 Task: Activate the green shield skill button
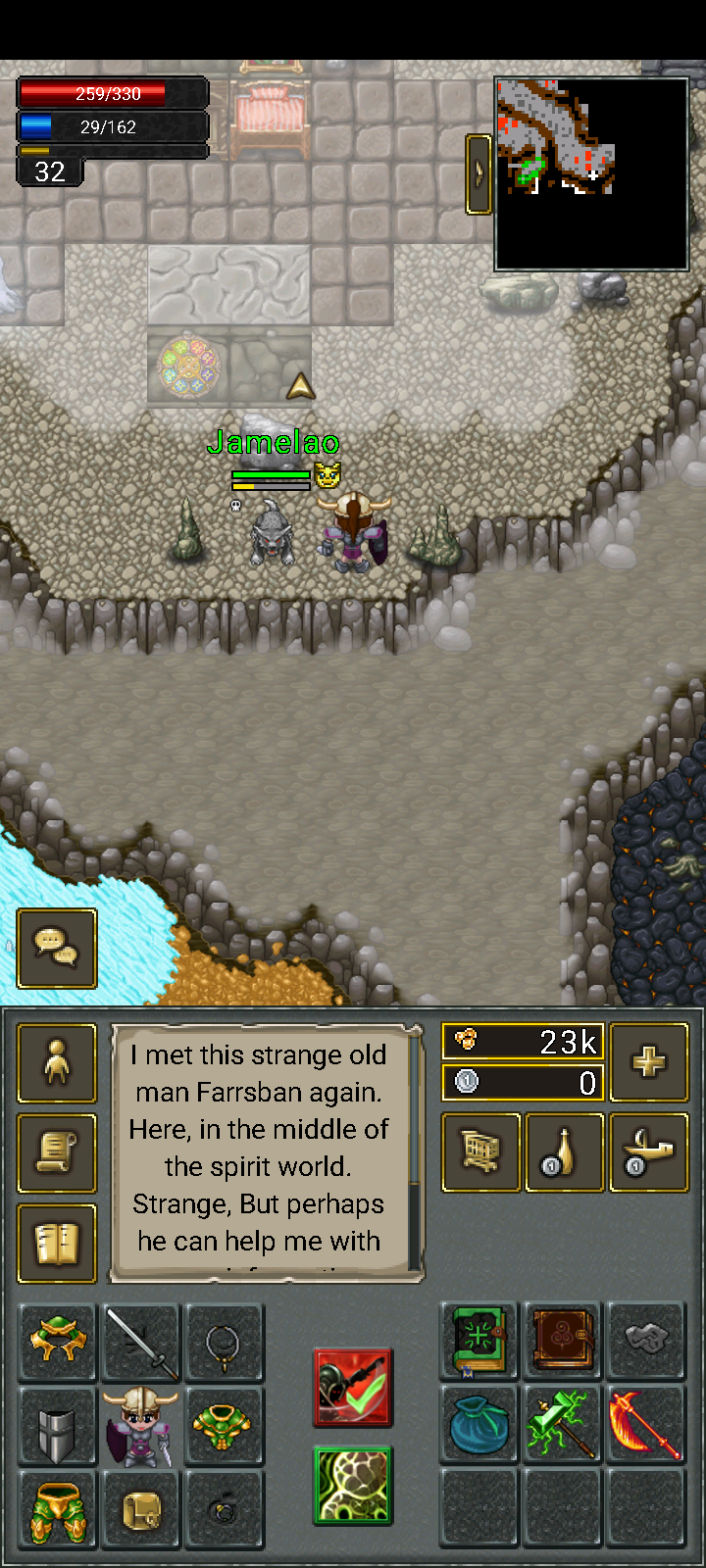click(x=353, y=1486)
